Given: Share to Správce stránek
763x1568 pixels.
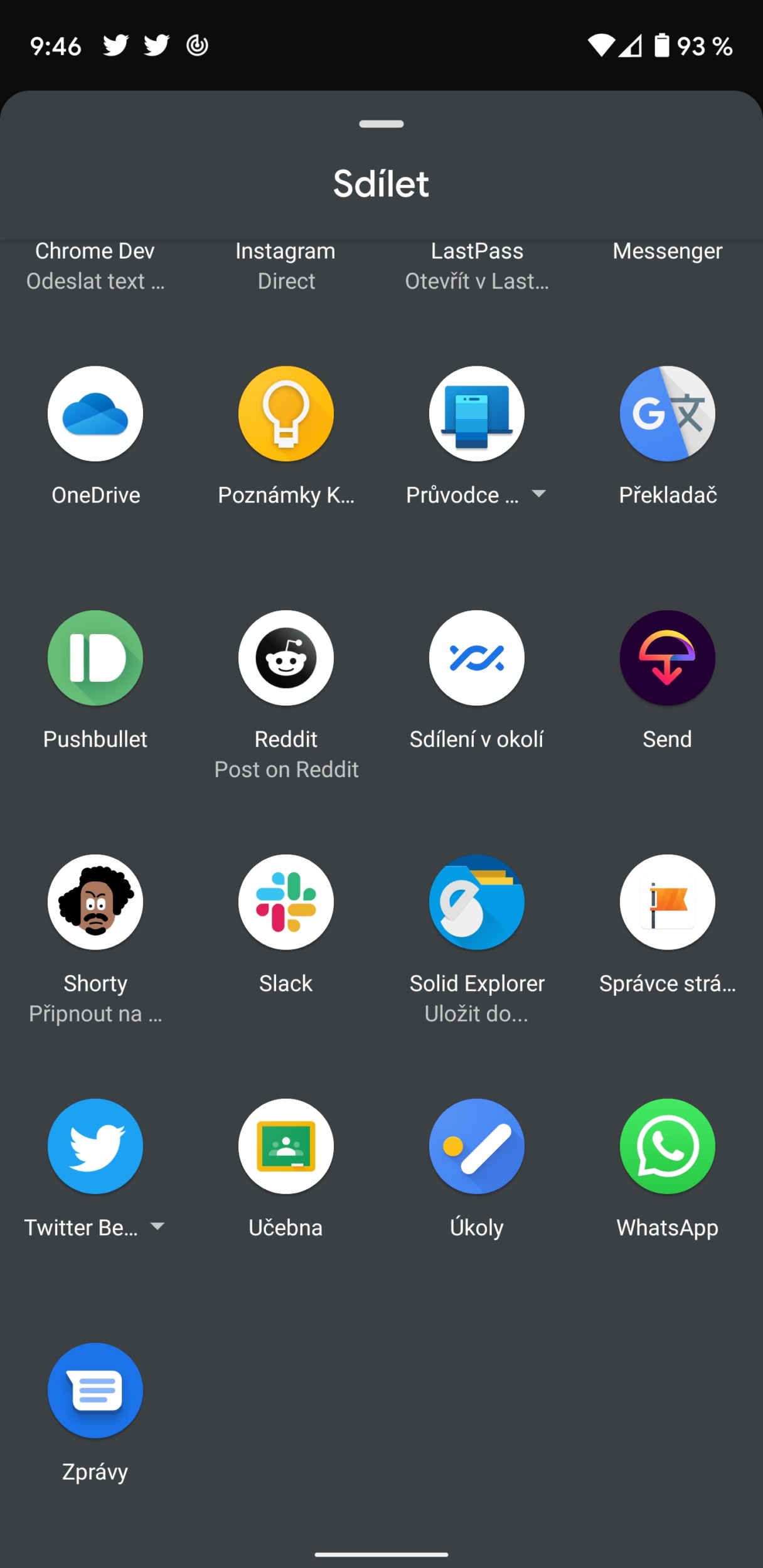Looking at the screenshot, I should pyautogui.click(x=668, y=902).
